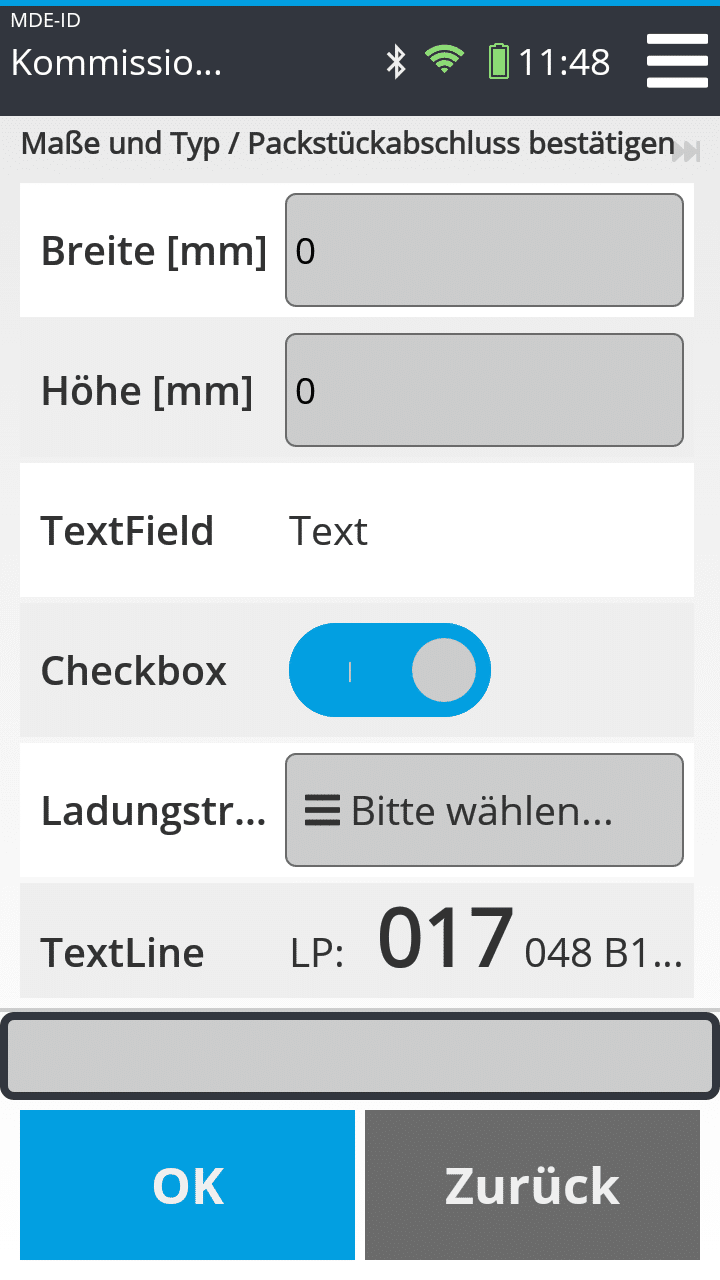This screenshot has width=720, height=1280.
Task: Select the Höhe [mm] input field
Action: (484, 390)
